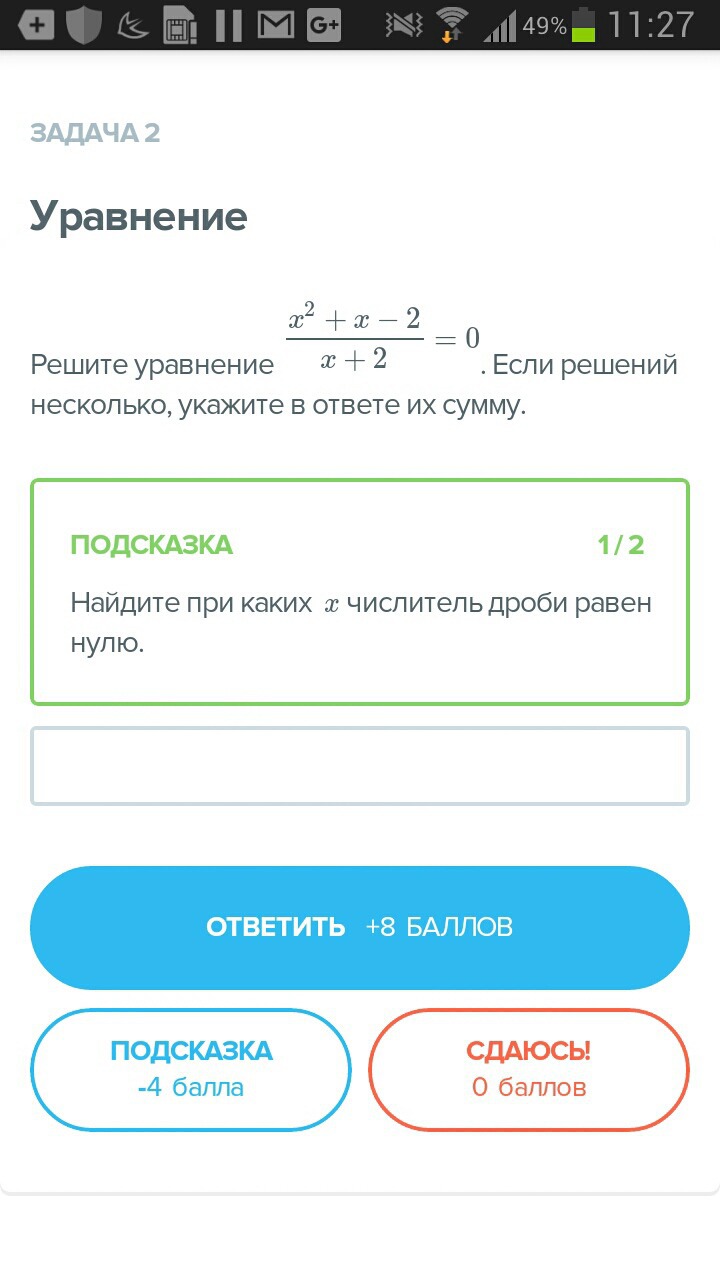Submit answer with ОТВЕТИТЬ button
Viewport: 720px width, 1280px height.
pos(360,927)
